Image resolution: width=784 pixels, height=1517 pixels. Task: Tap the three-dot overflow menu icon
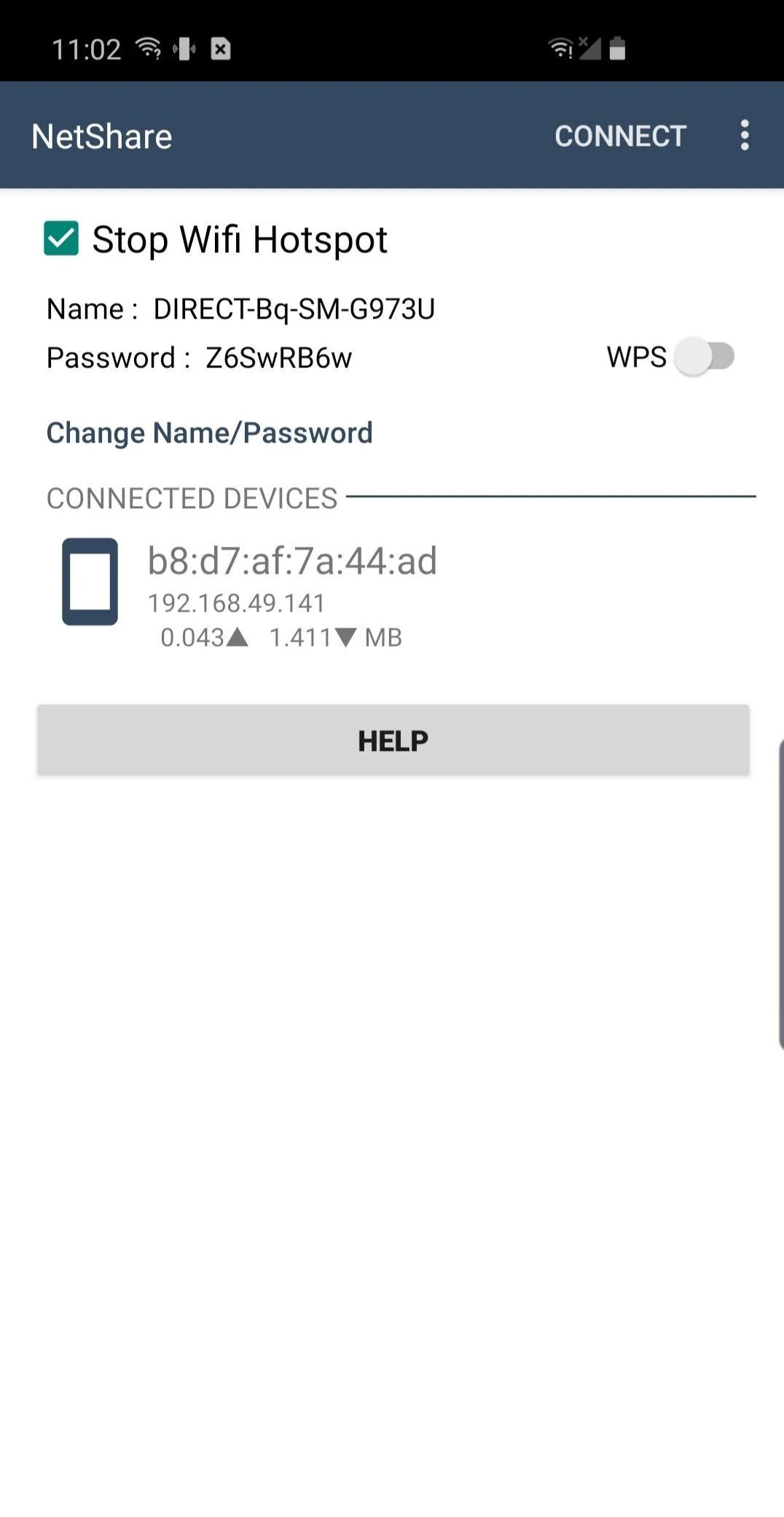click(x=745, y=136)
